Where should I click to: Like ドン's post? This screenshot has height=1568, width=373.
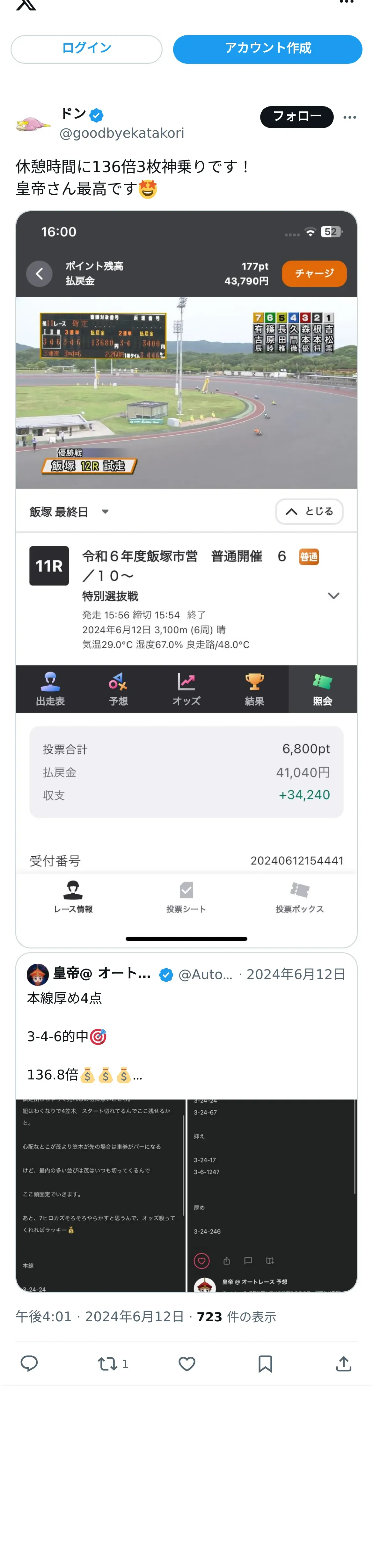187,1363
